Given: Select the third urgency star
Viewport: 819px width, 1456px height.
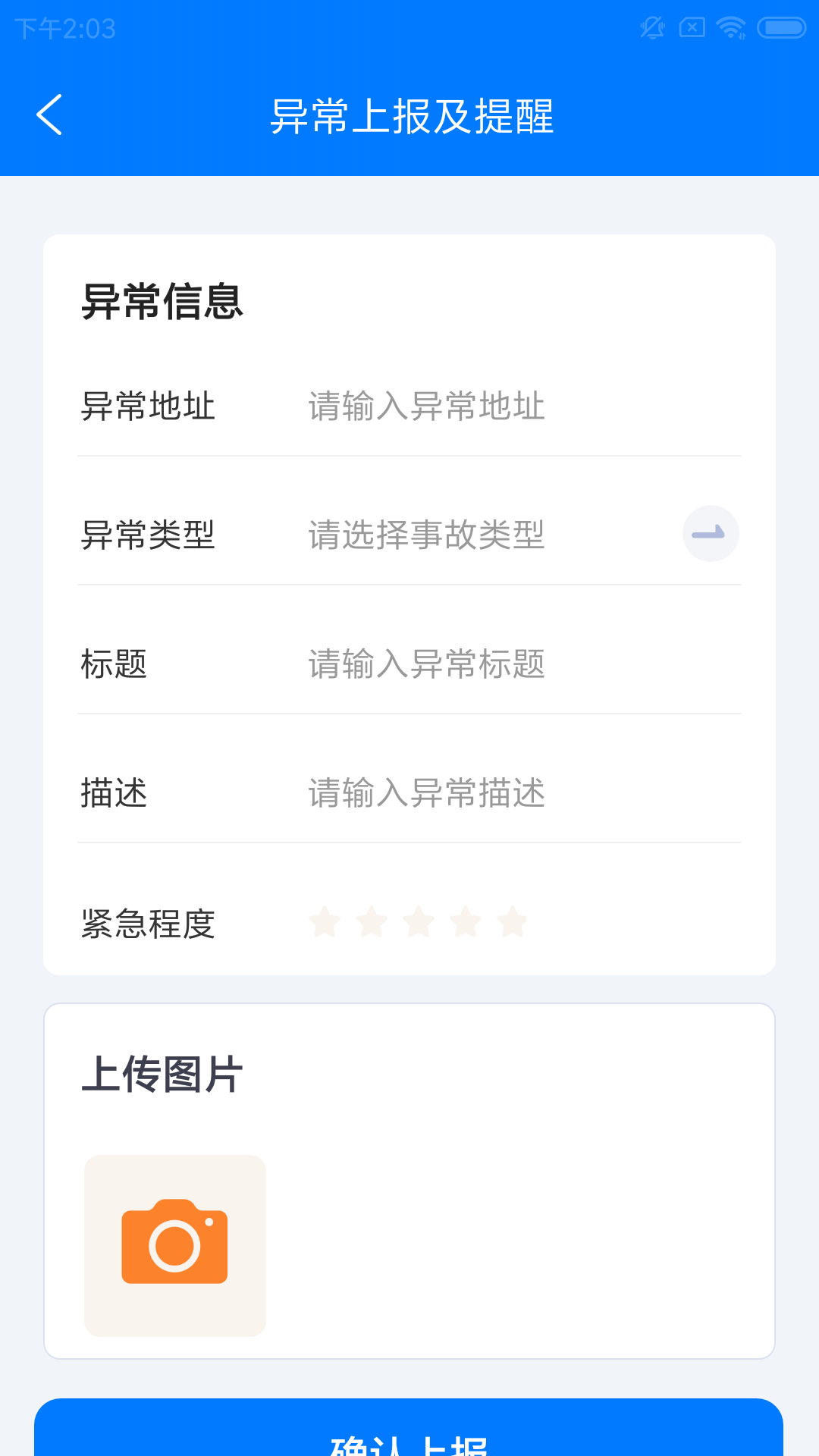Looking at the screenshot, I should coord(419,922).
